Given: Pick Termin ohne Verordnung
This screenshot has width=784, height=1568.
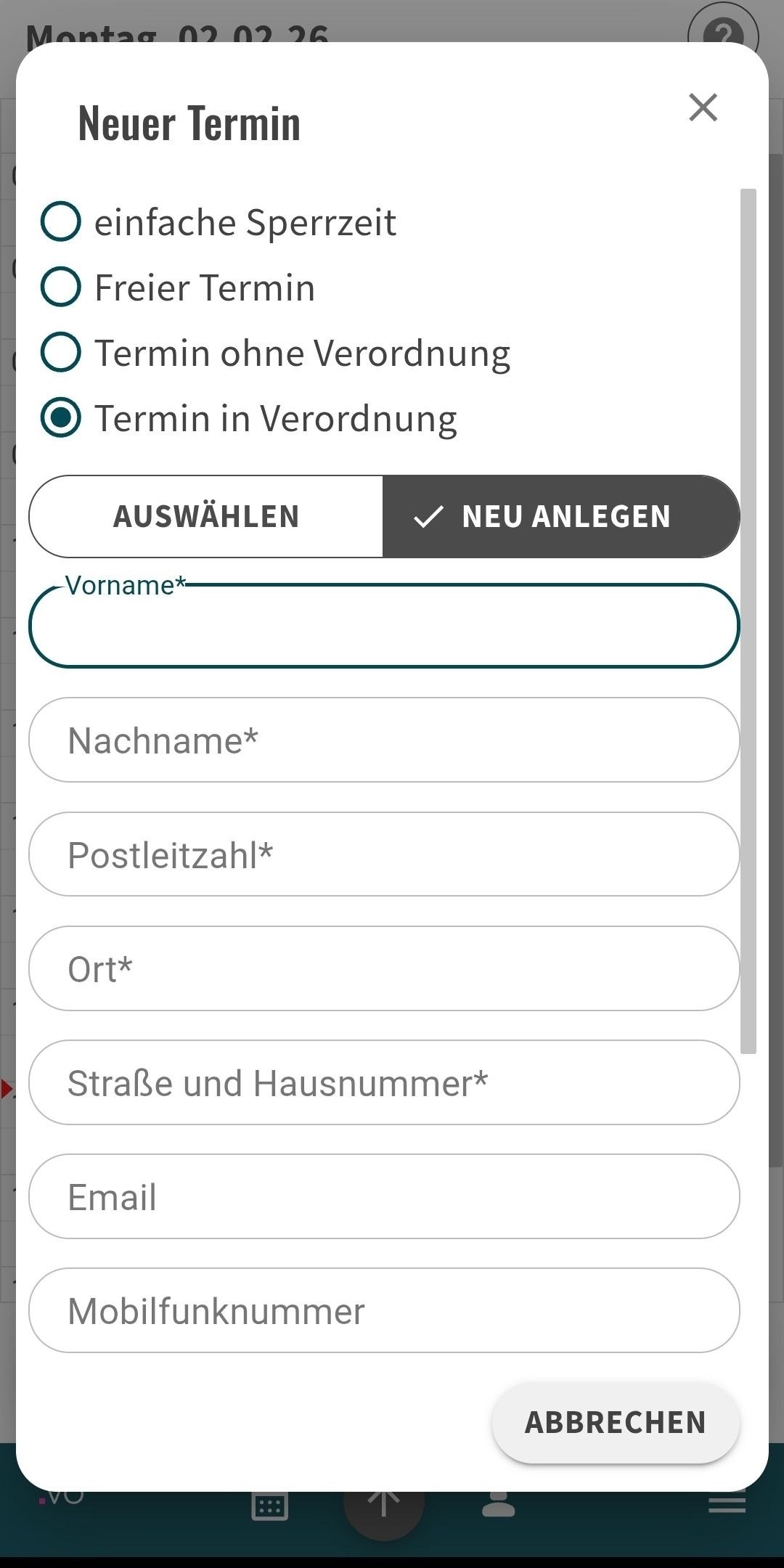Looking at the screenshot, I should 61,353.
